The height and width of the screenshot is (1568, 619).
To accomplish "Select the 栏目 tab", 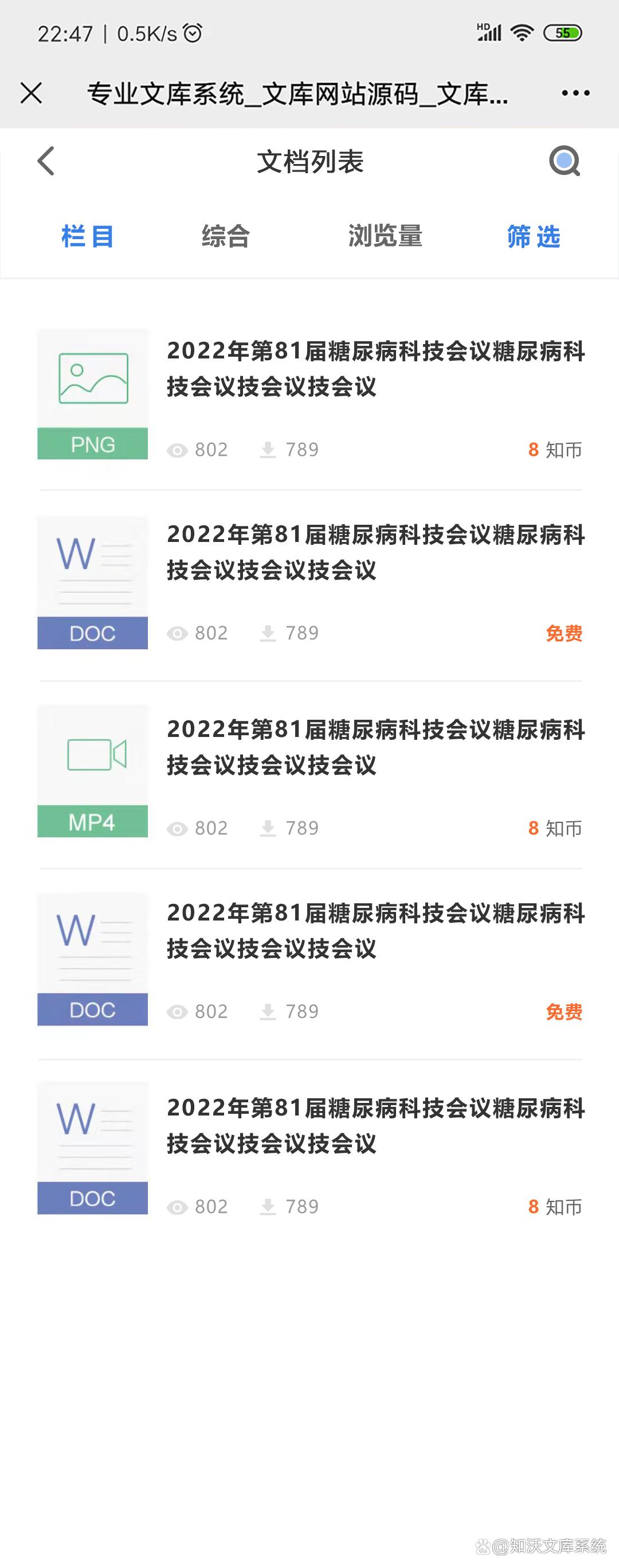I will pyautogui.click(x=87, y=238).
